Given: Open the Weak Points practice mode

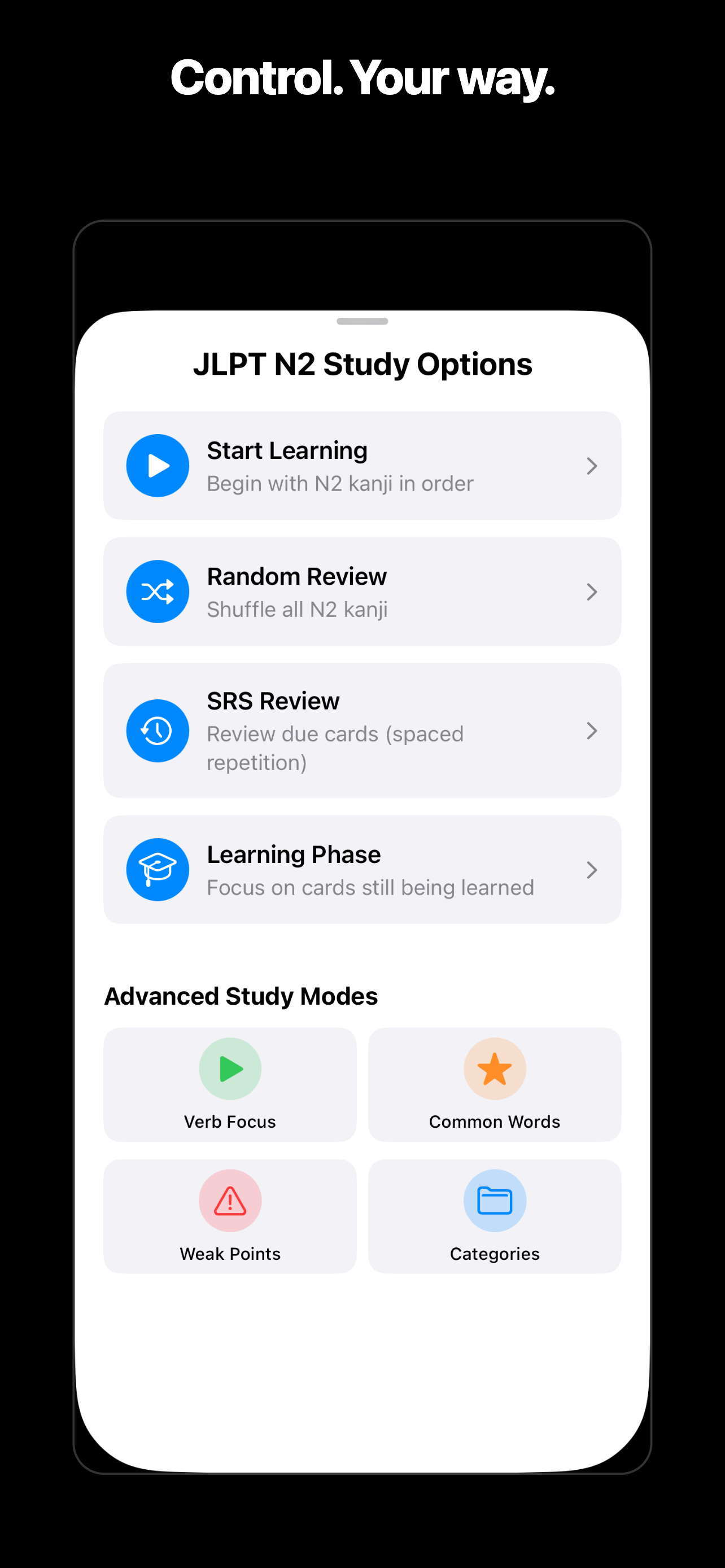Looking at the screenshot, I should pos(229,1216).
